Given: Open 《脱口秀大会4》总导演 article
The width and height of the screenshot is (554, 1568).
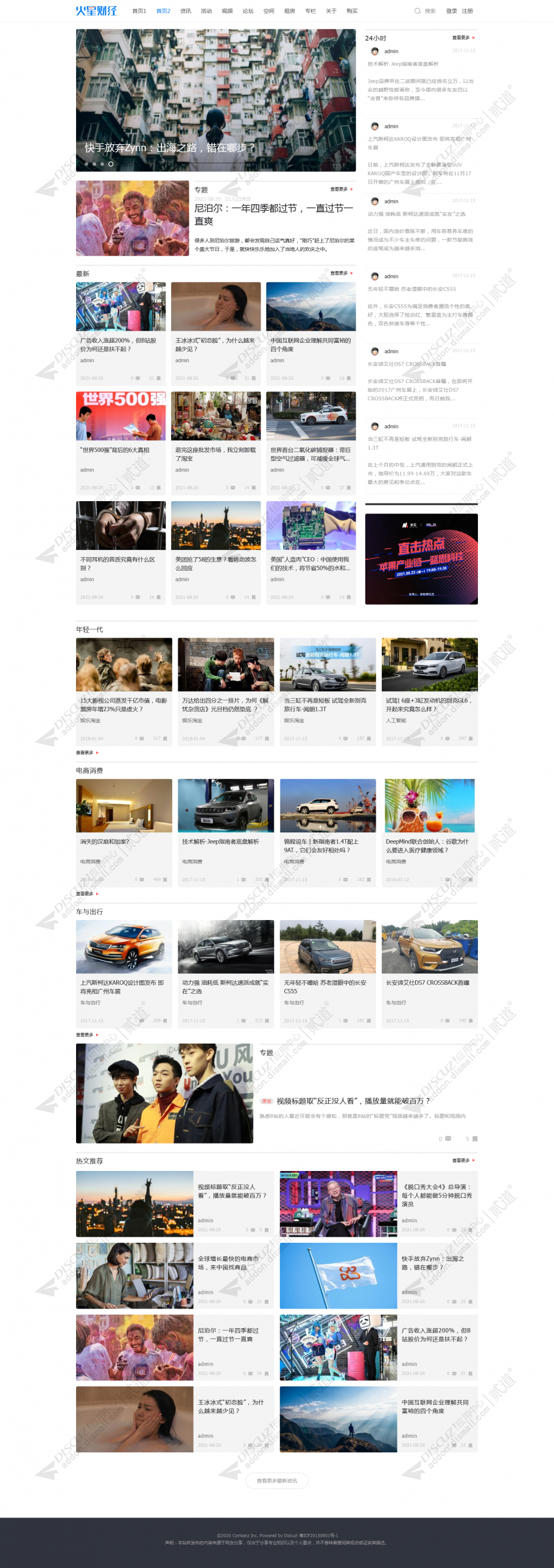Looking at the screenshot, I should click(436, 1195).
